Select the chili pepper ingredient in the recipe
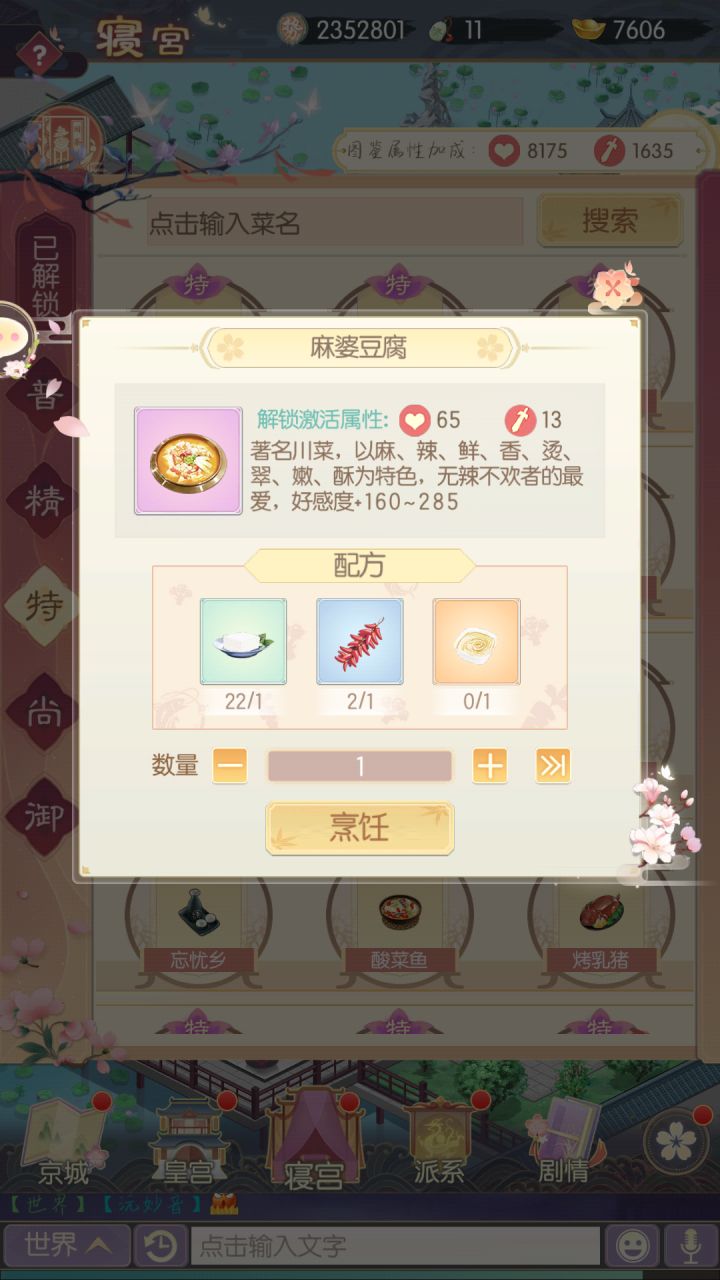720x1280 pixels. coord(360,640)
